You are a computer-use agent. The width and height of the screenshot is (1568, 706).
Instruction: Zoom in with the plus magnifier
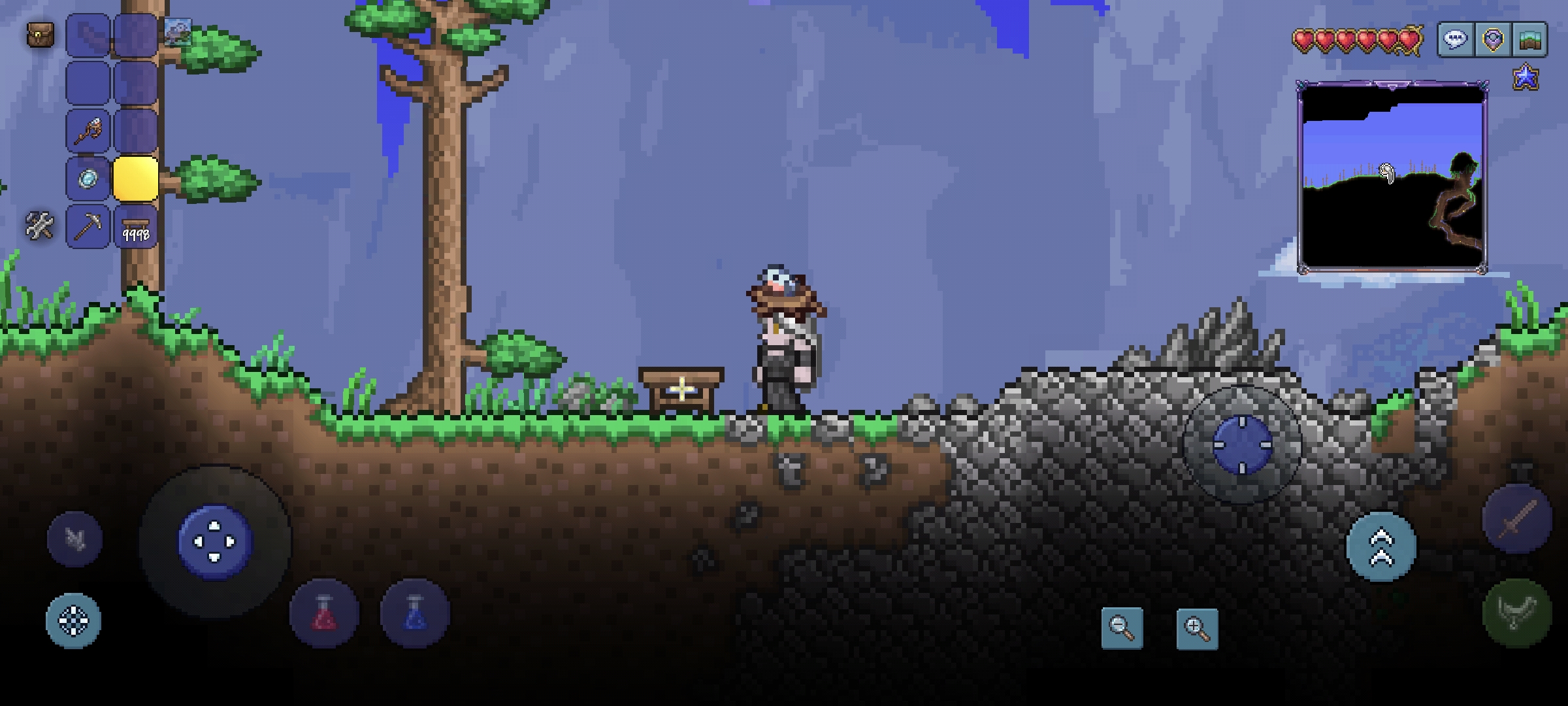pos(1197,629)
